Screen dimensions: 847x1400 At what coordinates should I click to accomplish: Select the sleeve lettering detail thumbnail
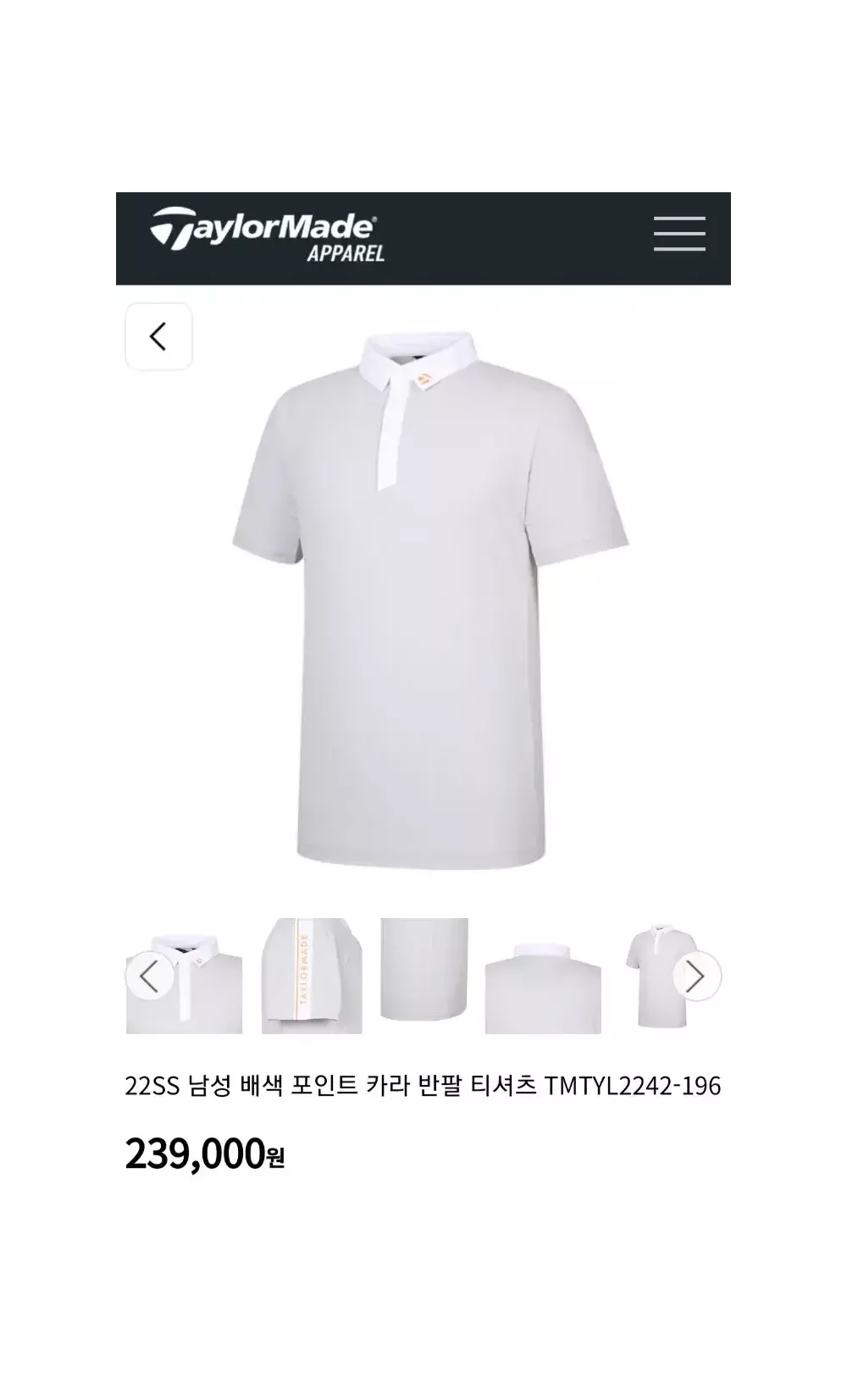point(312,976)
